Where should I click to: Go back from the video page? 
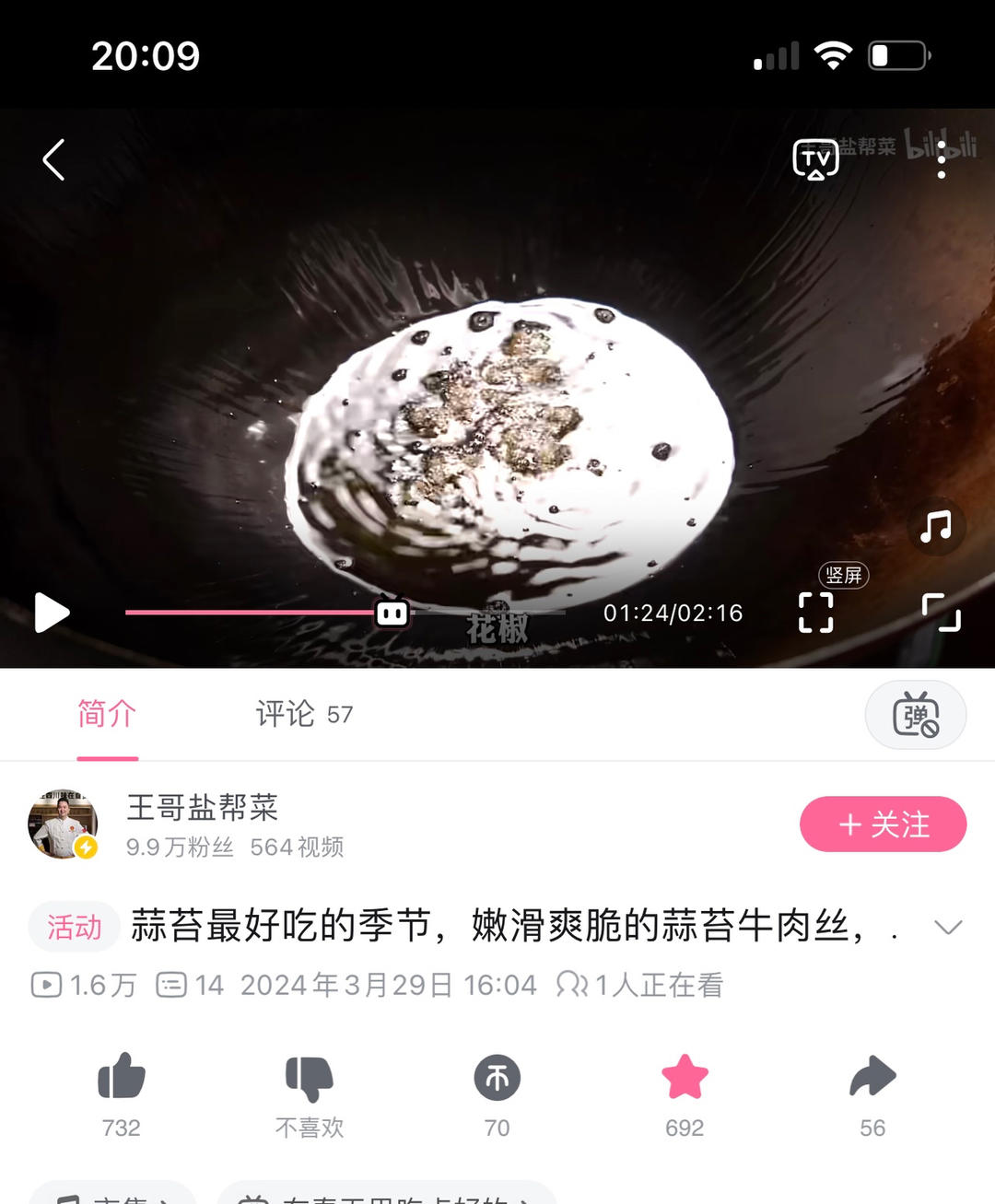point(53,160)
